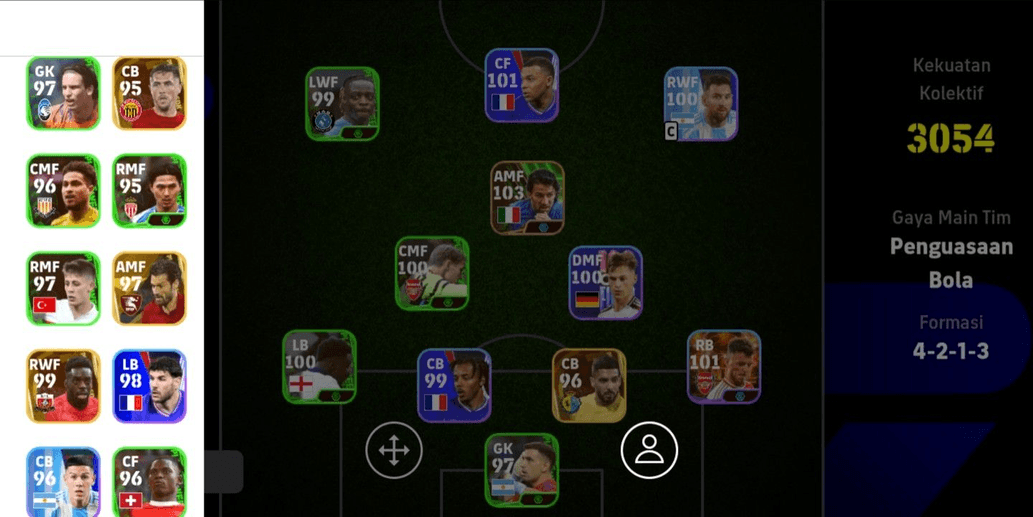Pick substitute CF 96 from bench
Image resolution: width=1033 pixels, height=517 pixels.
click(149, 481)
